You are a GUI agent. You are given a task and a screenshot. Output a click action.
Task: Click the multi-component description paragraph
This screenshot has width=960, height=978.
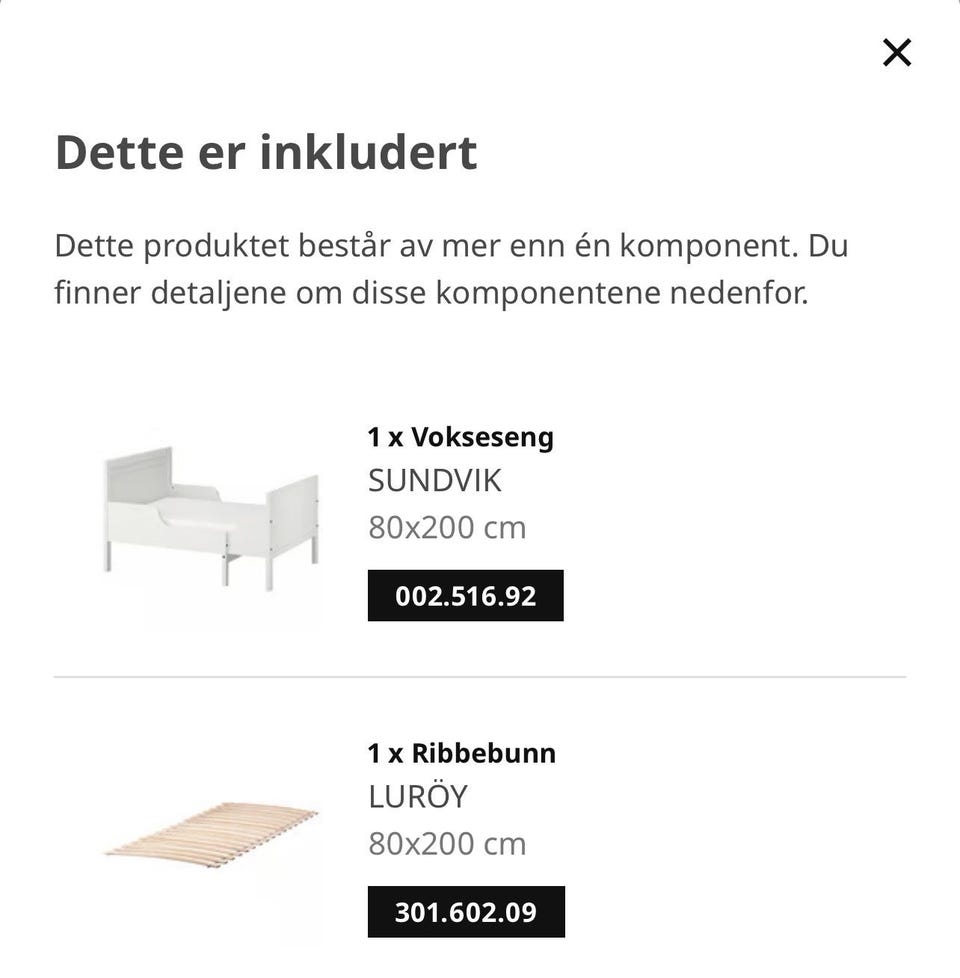coord(450,268)
